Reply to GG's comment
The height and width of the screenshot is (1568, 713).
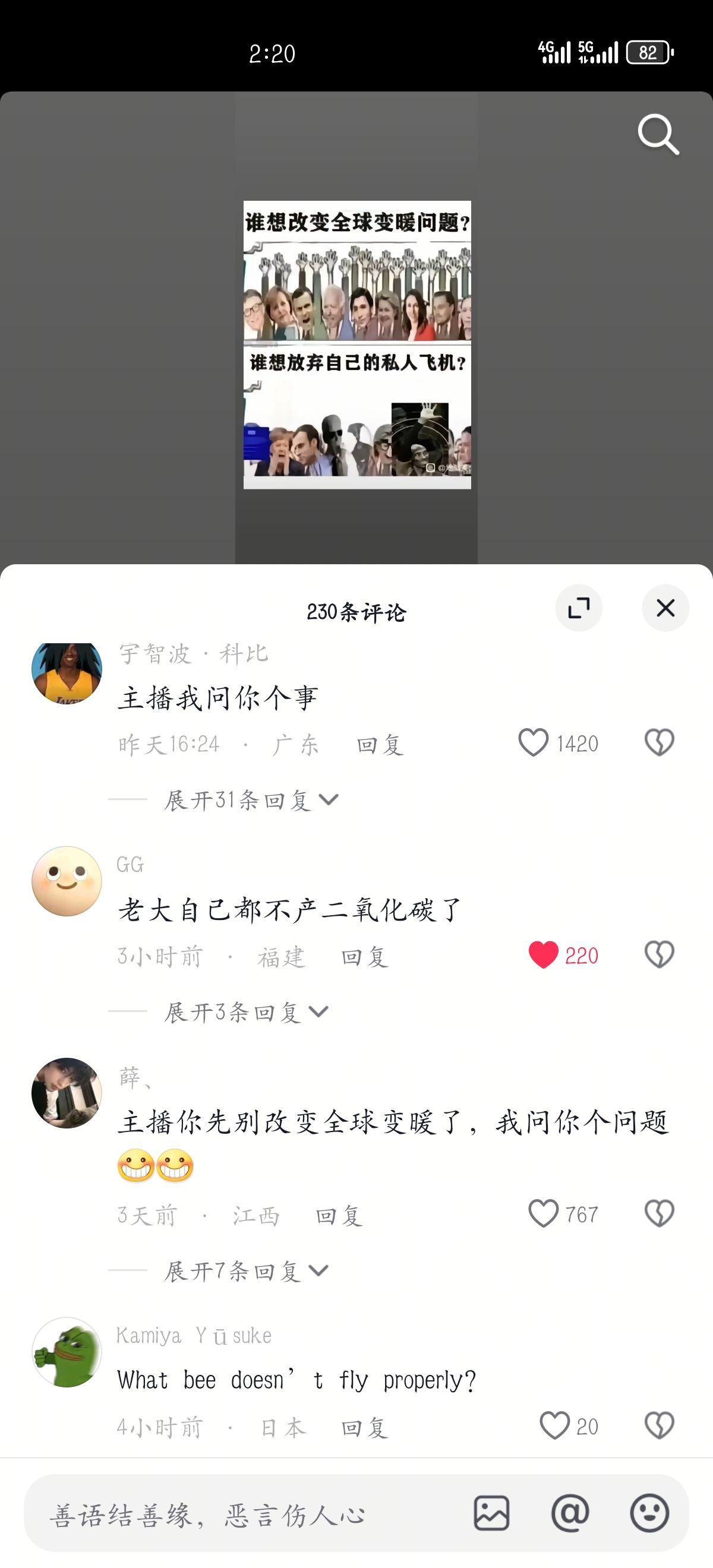(364, 957)
